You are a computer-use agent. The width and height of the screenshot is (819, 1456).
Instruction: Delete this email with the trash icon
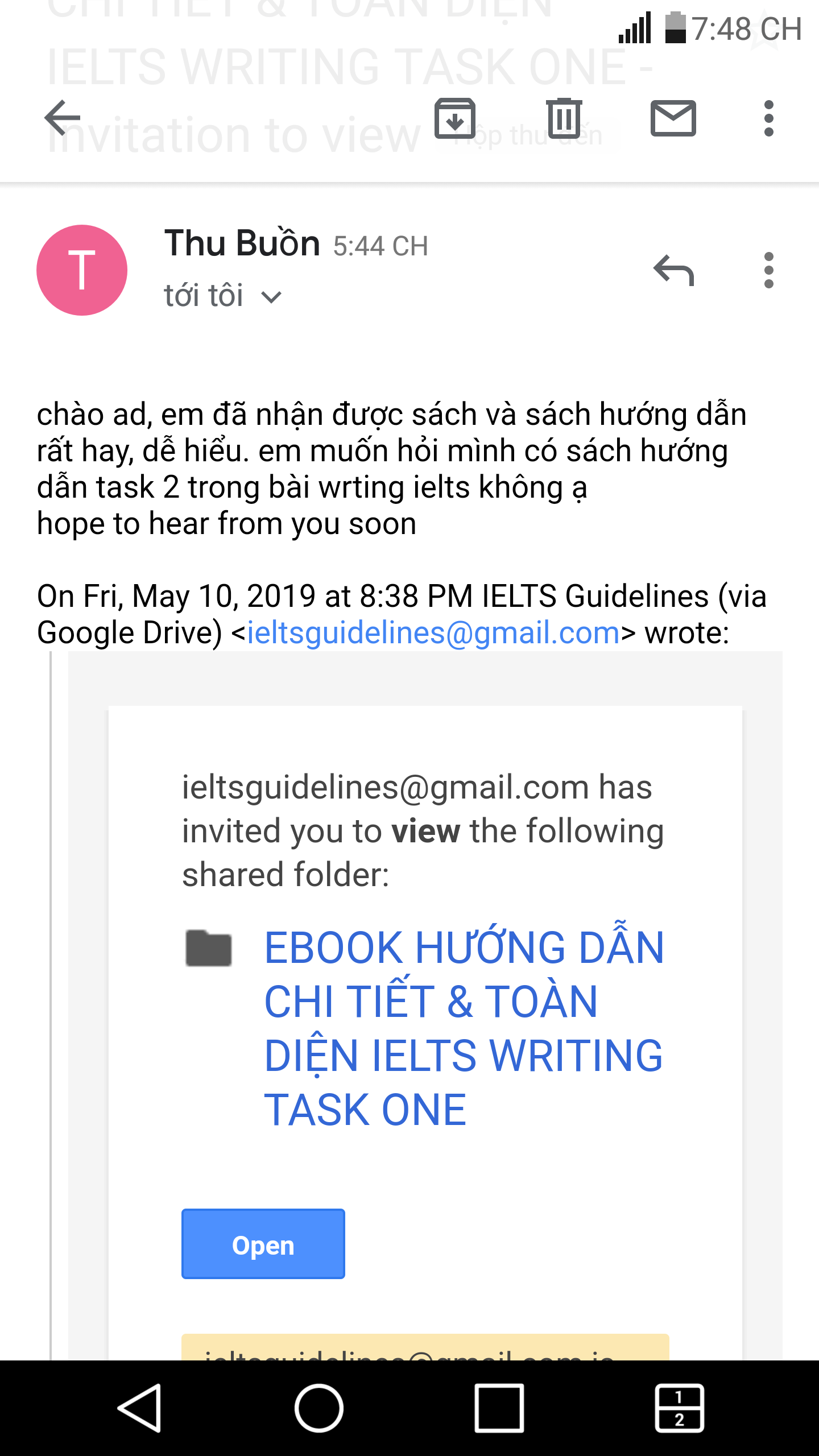(564, 118)
